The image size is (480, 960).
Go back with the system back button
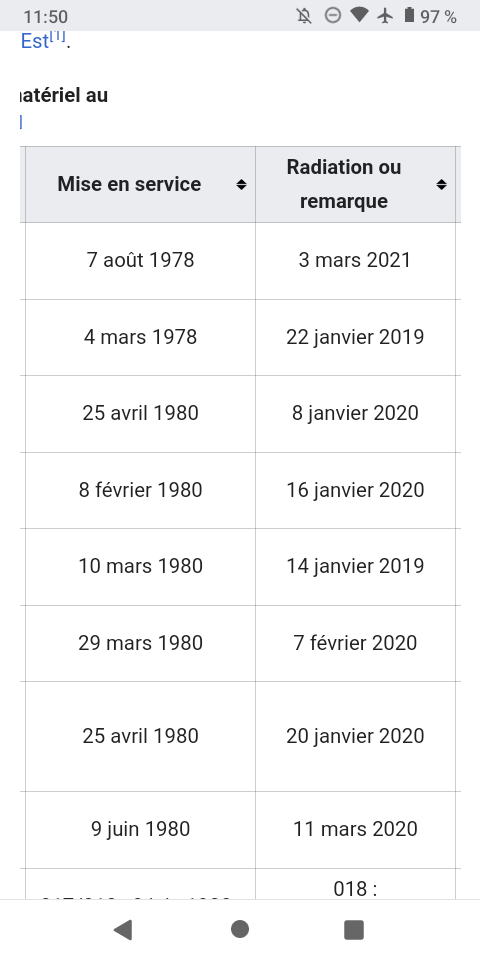[x=122, y=929]
